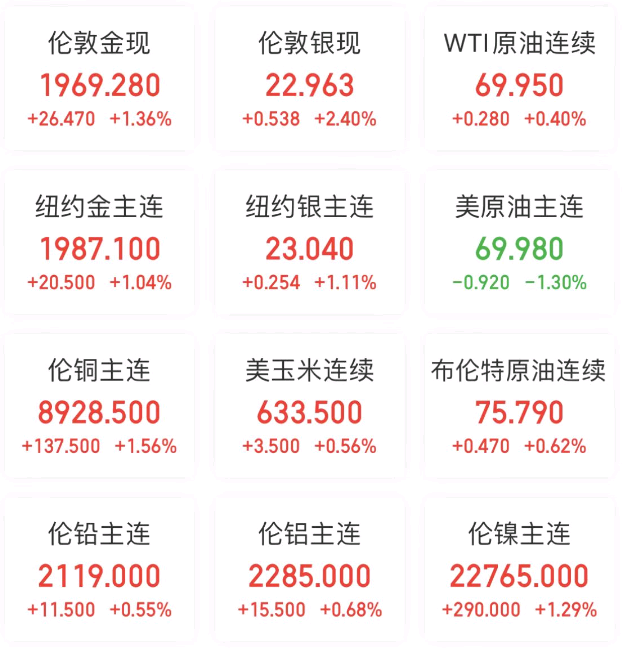This screenshot has width=622, height=648.
Task: Open the 伦铅主连 quote card
Action: click(100, 573)
